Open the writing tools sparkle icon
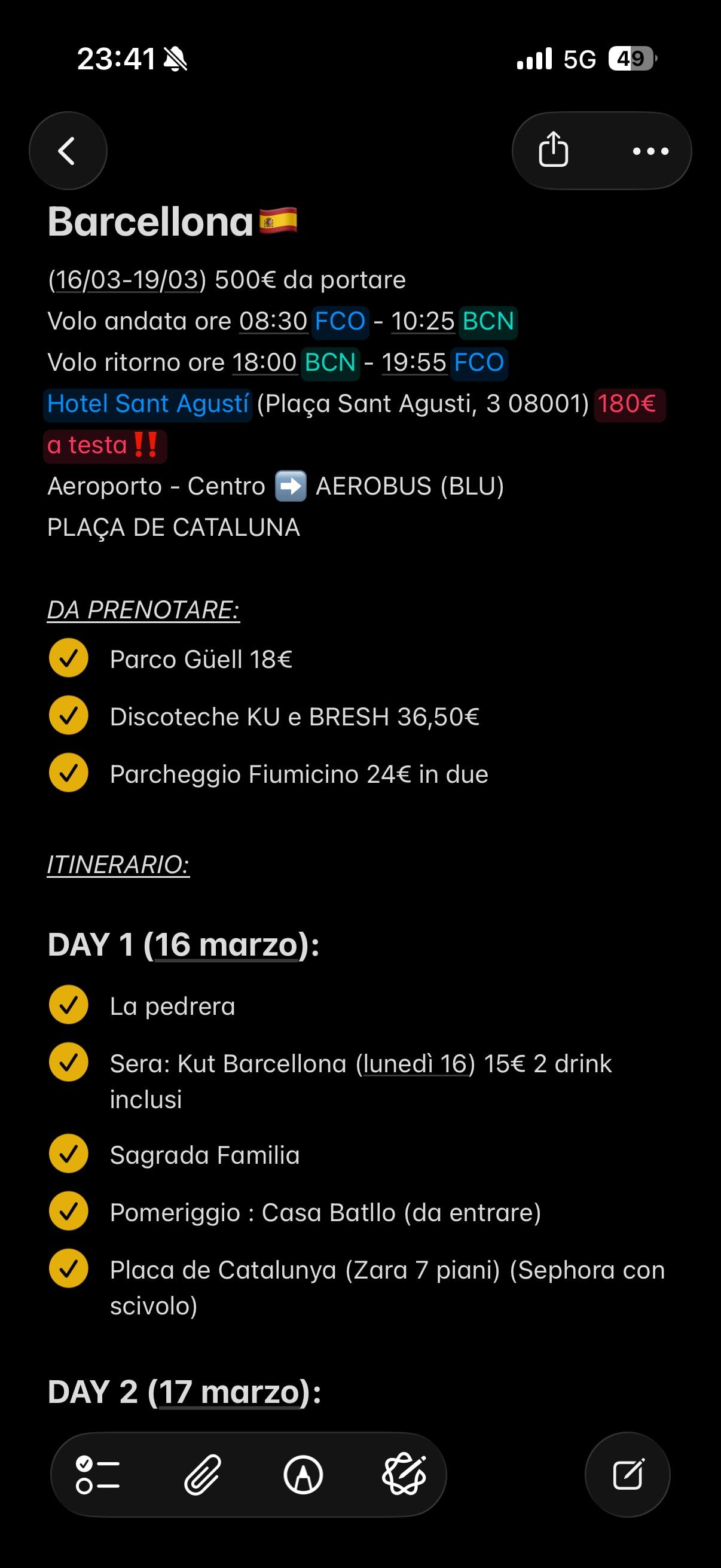This screenshot has height=1568, width=721. [x=404, y=1475]
